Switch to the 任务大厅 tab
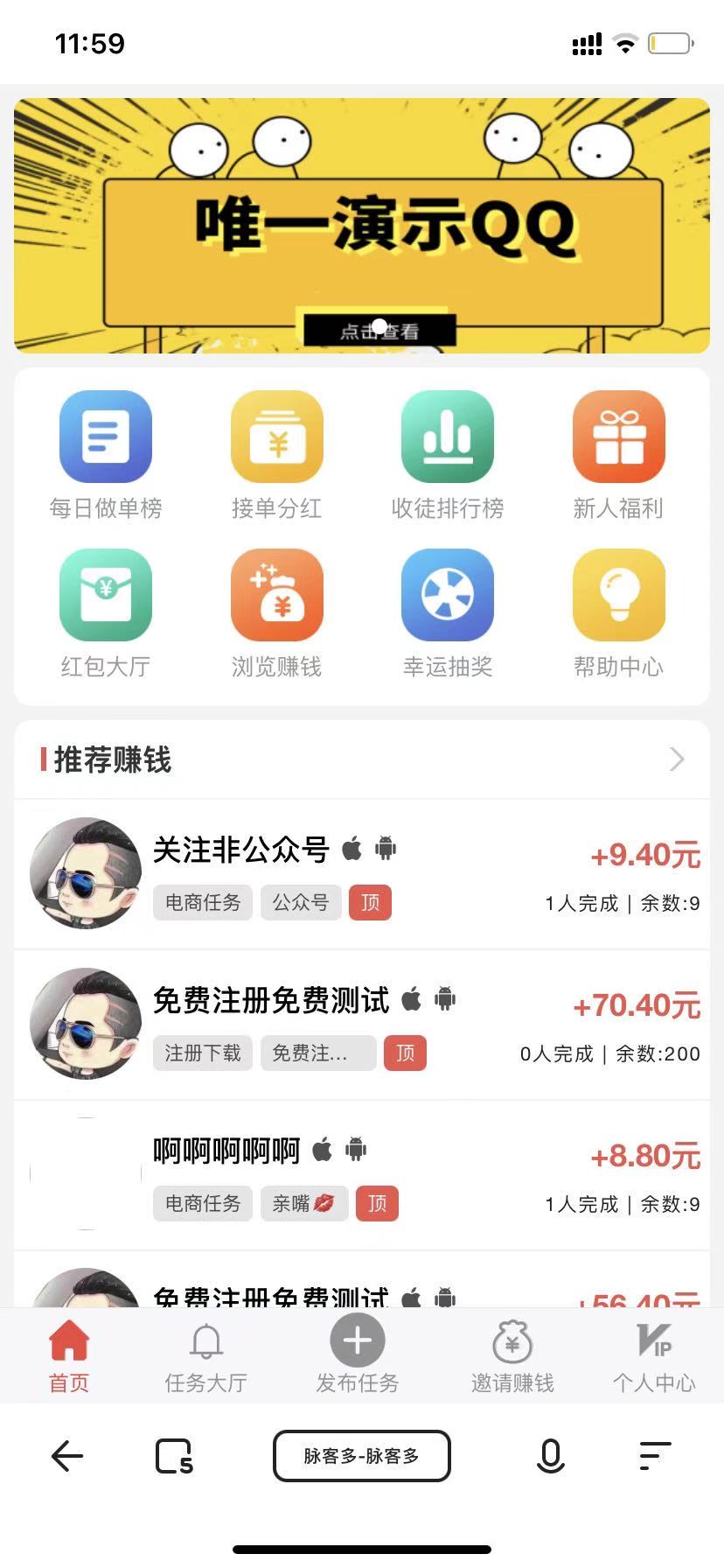 206,1355
